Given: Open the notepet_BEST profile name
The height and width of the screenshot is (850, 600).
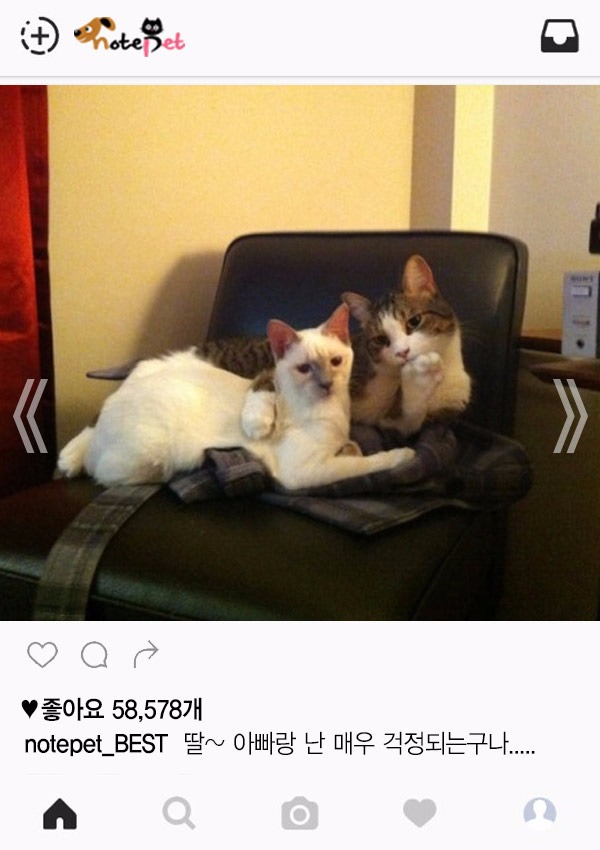Looking at the screenshot, I should click(95, 745).
